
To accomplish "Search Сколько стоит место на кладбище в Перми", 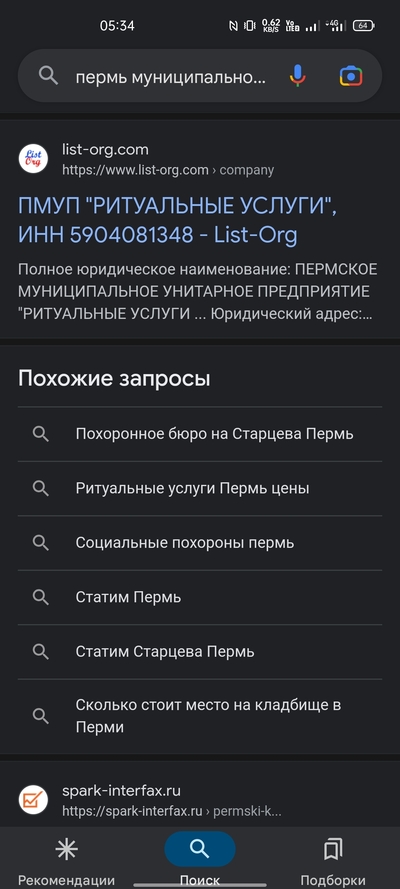I will click(x=200, y=716).
